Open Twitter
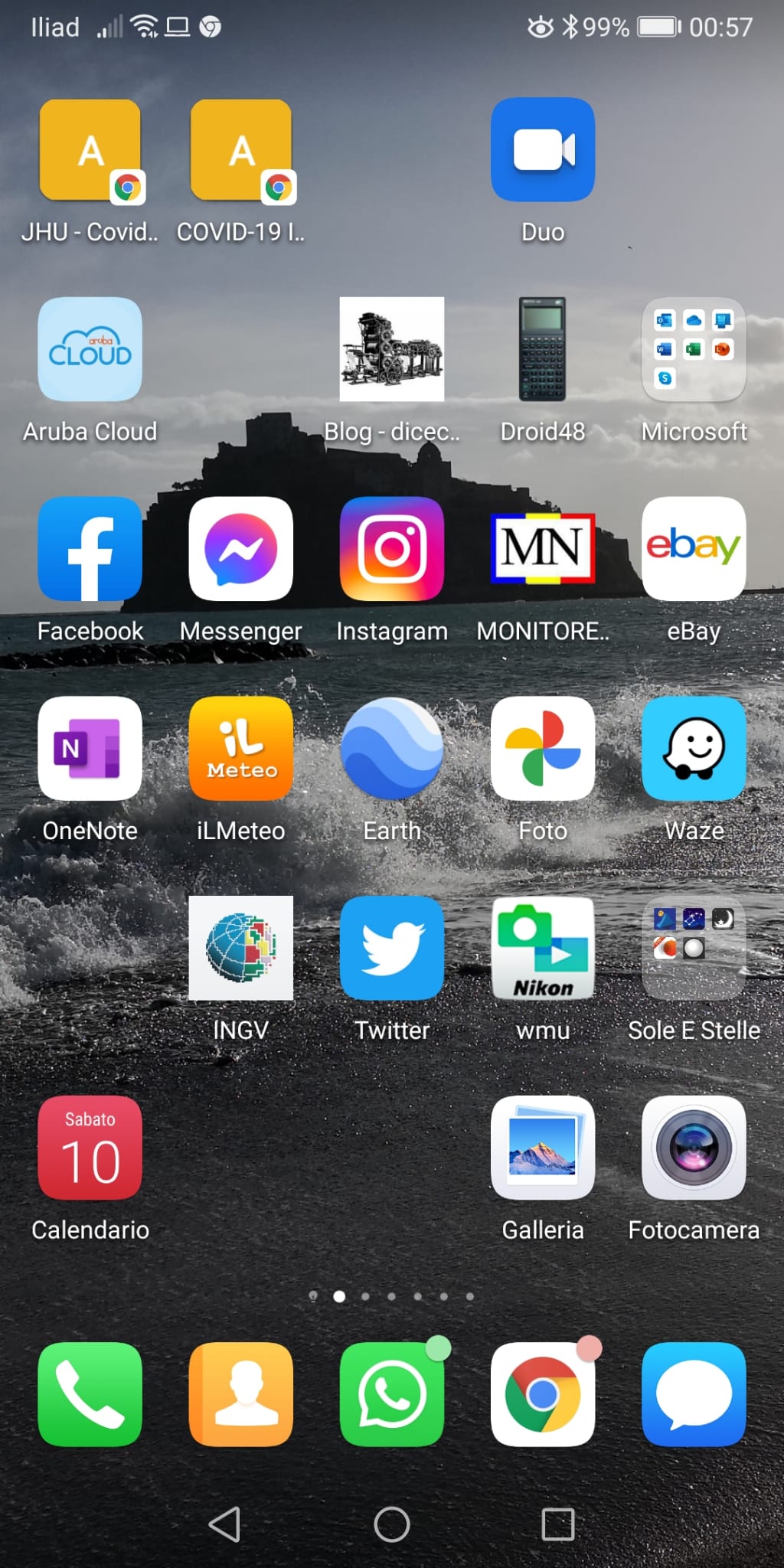This screenshot has height=1568, width=784. [x=392, y=948]
